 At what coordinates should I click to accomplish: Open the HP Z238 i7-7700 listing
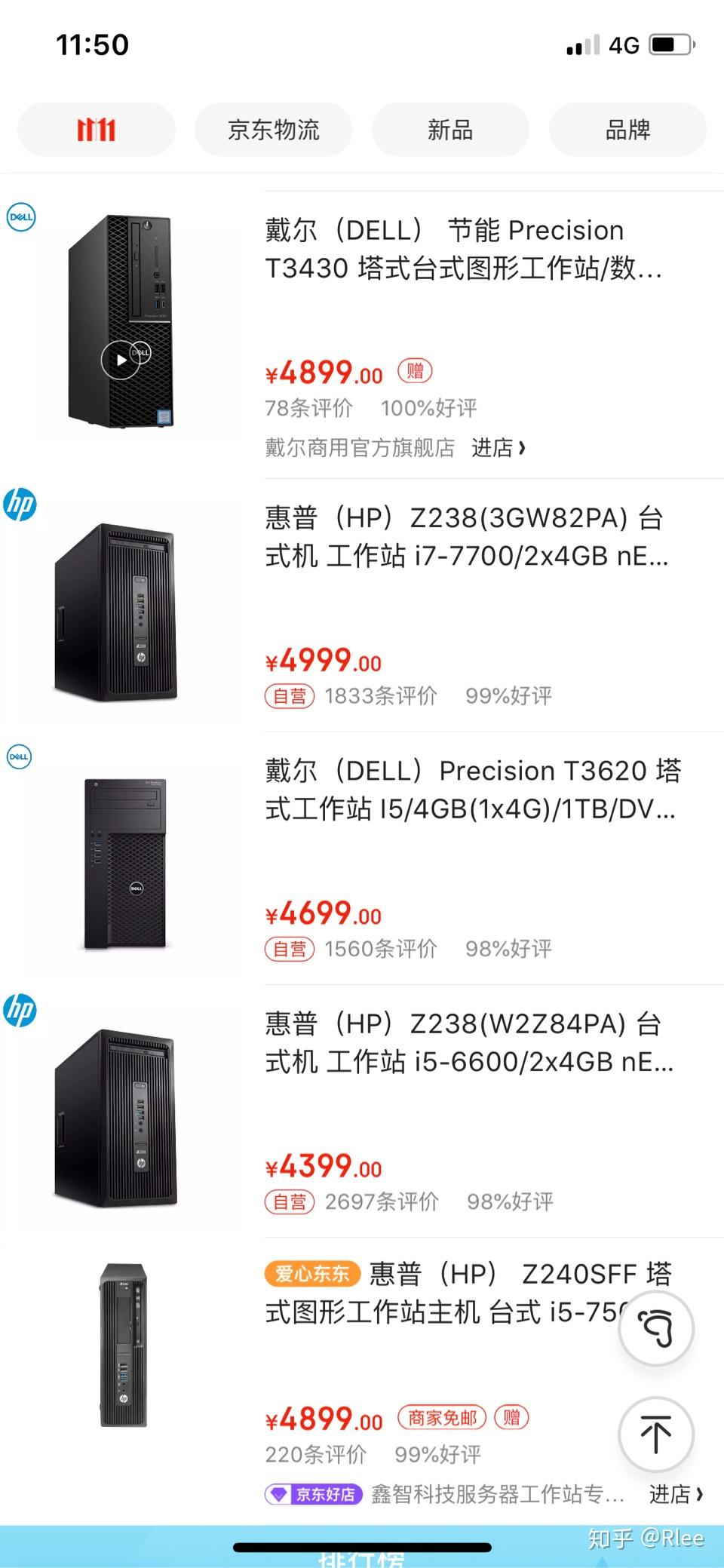(466, 537)
